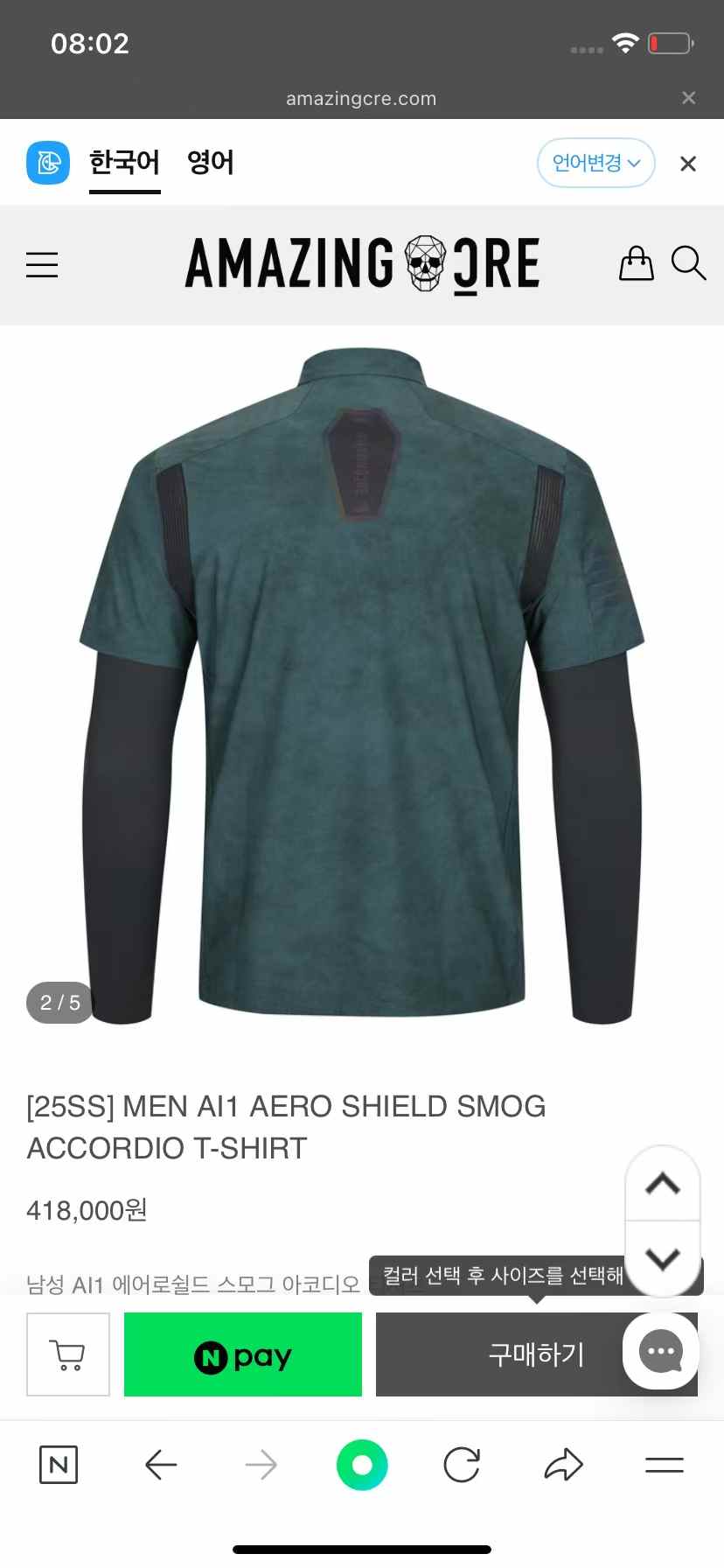Open the 언어변경 dropdown
Screen dimensions: 724x1568
(x=595, y=163)
